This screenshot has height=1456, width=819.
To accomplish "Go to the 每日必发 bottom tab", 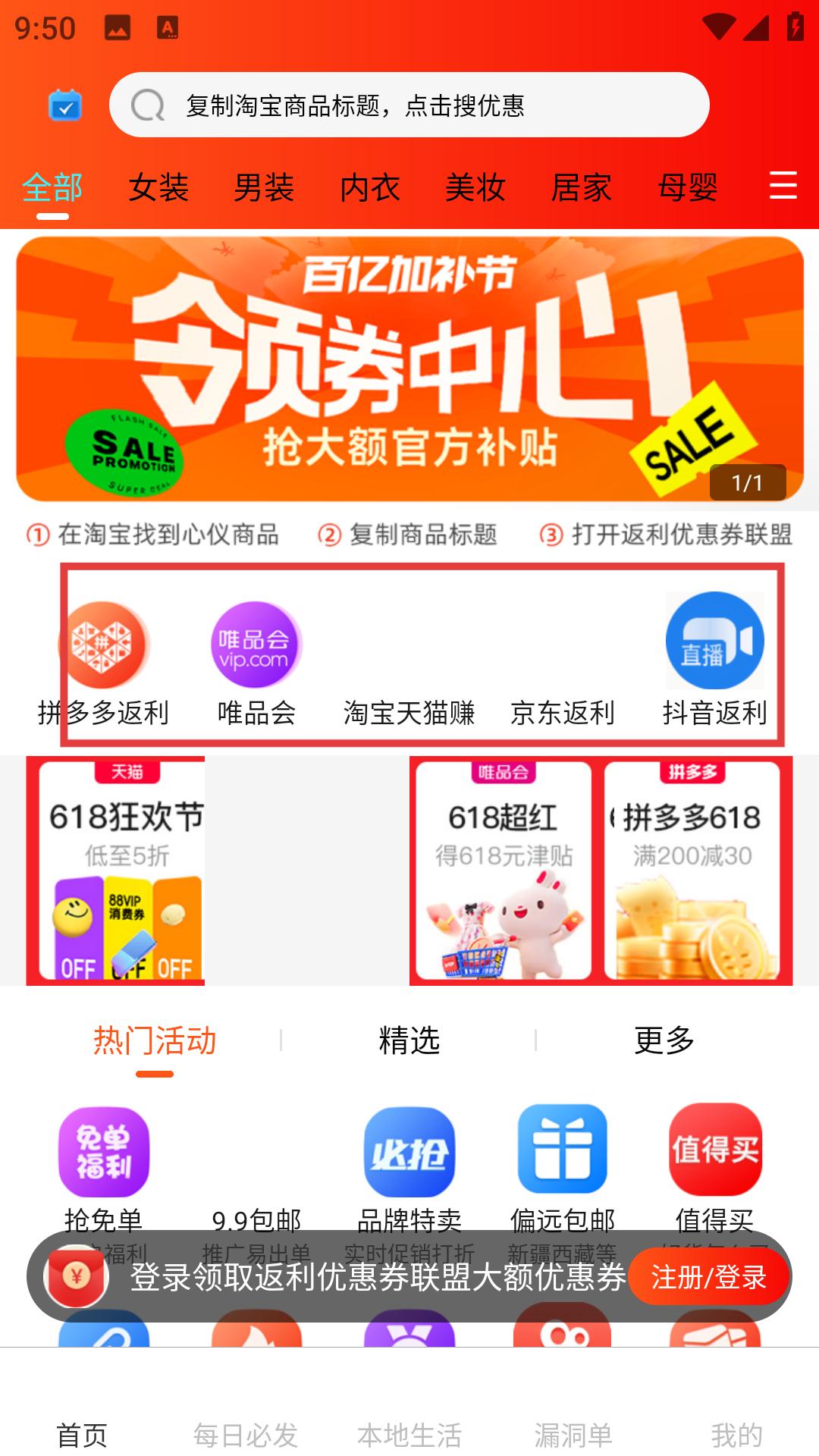I will [245, 1435].
